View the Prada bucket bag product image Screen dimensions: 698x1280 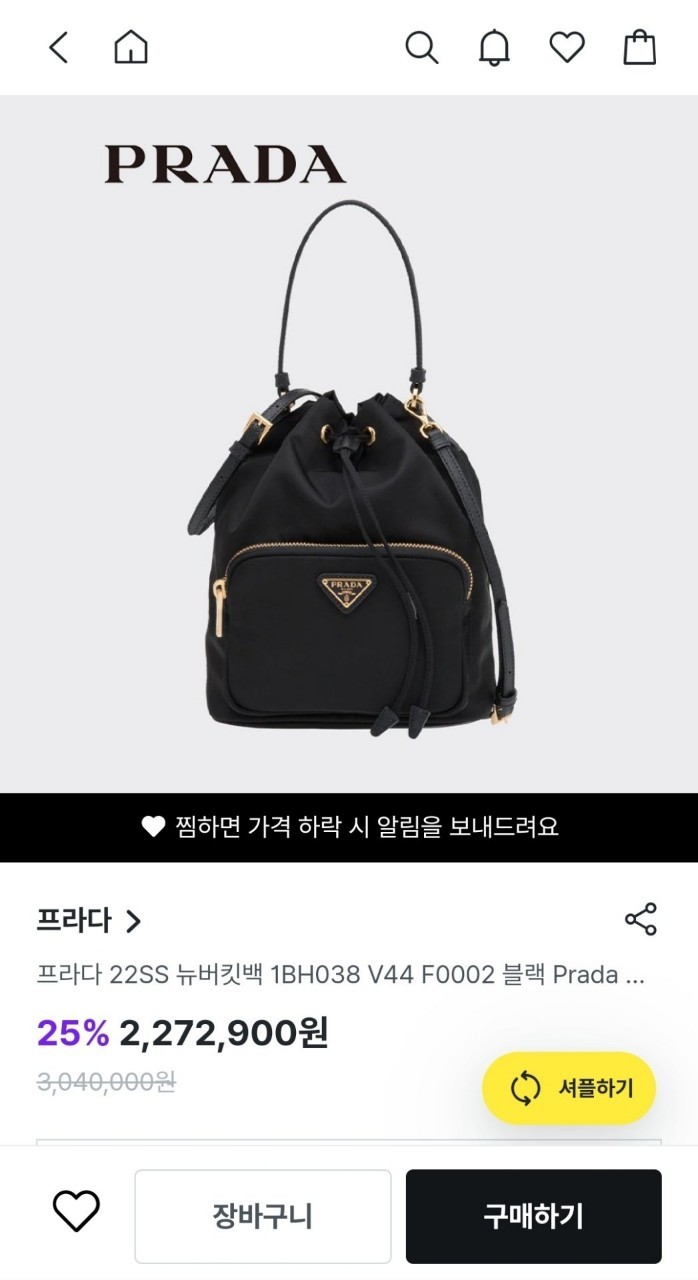click(x=349, y=470)
